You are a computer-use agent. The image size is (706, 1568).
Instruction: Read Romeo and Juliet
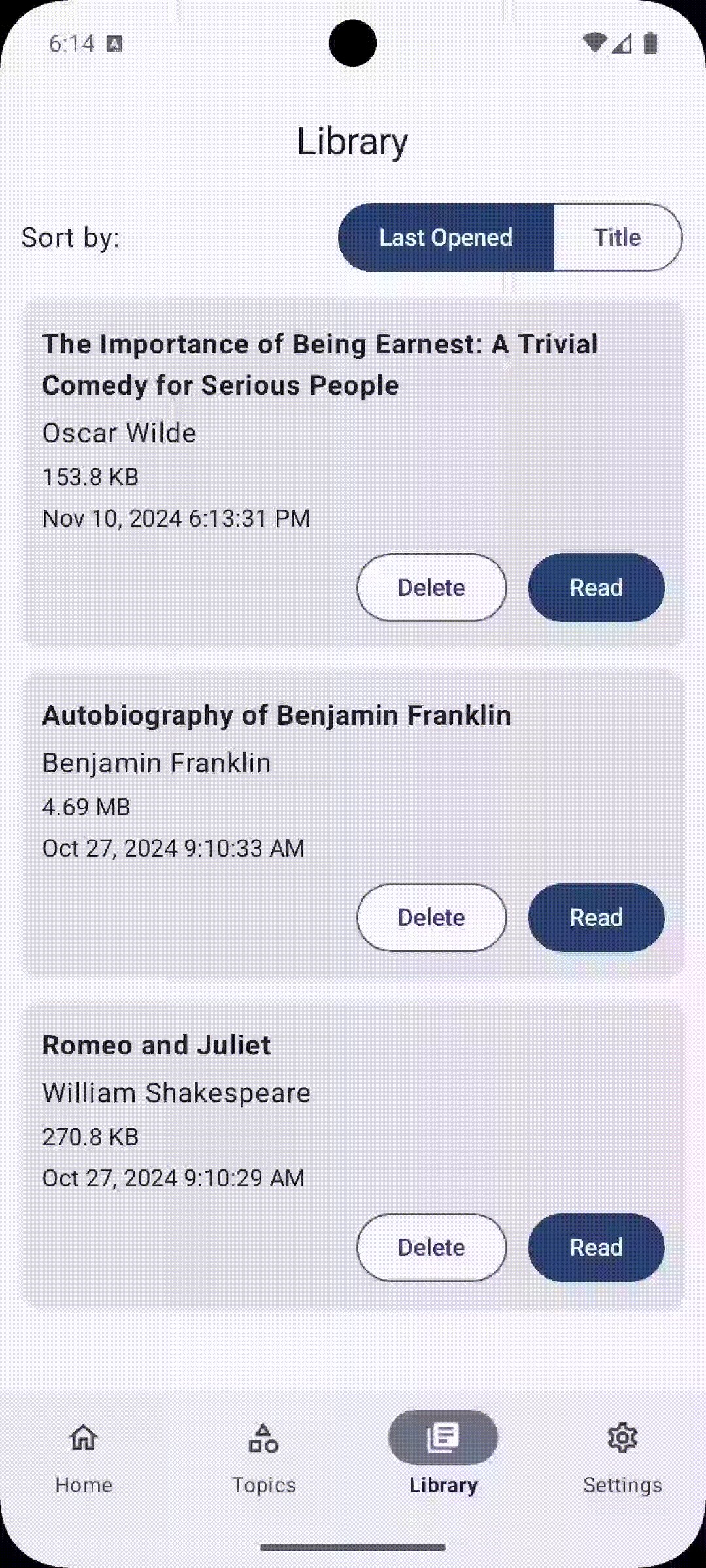click(596, 1247)
